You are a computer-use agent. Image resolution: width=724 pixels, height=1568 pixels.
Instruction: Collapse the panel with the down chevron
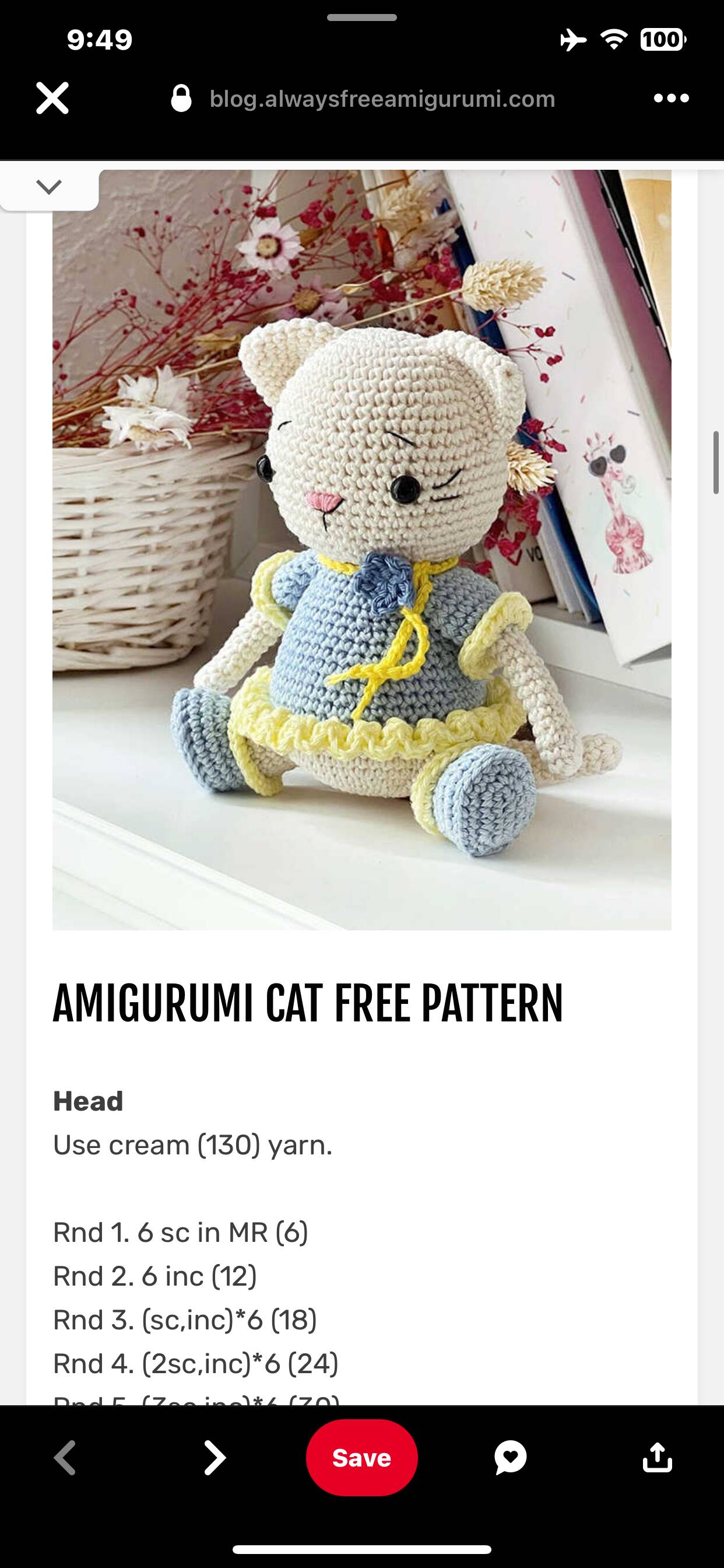pyautogui.click(x=50, y=187)
